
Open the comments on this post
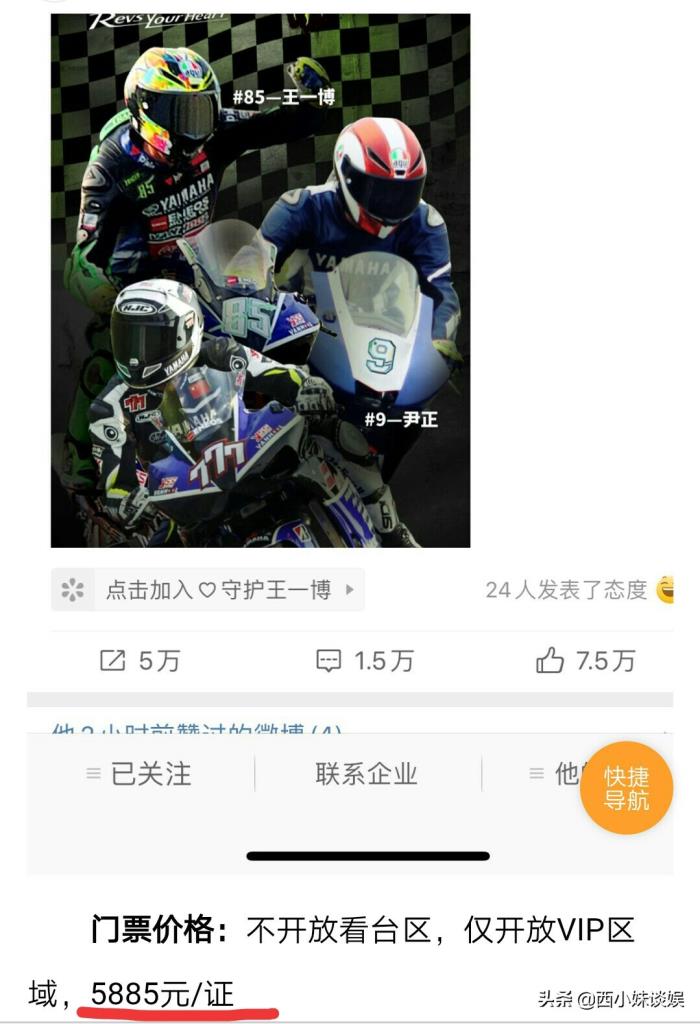click(363, 661)
